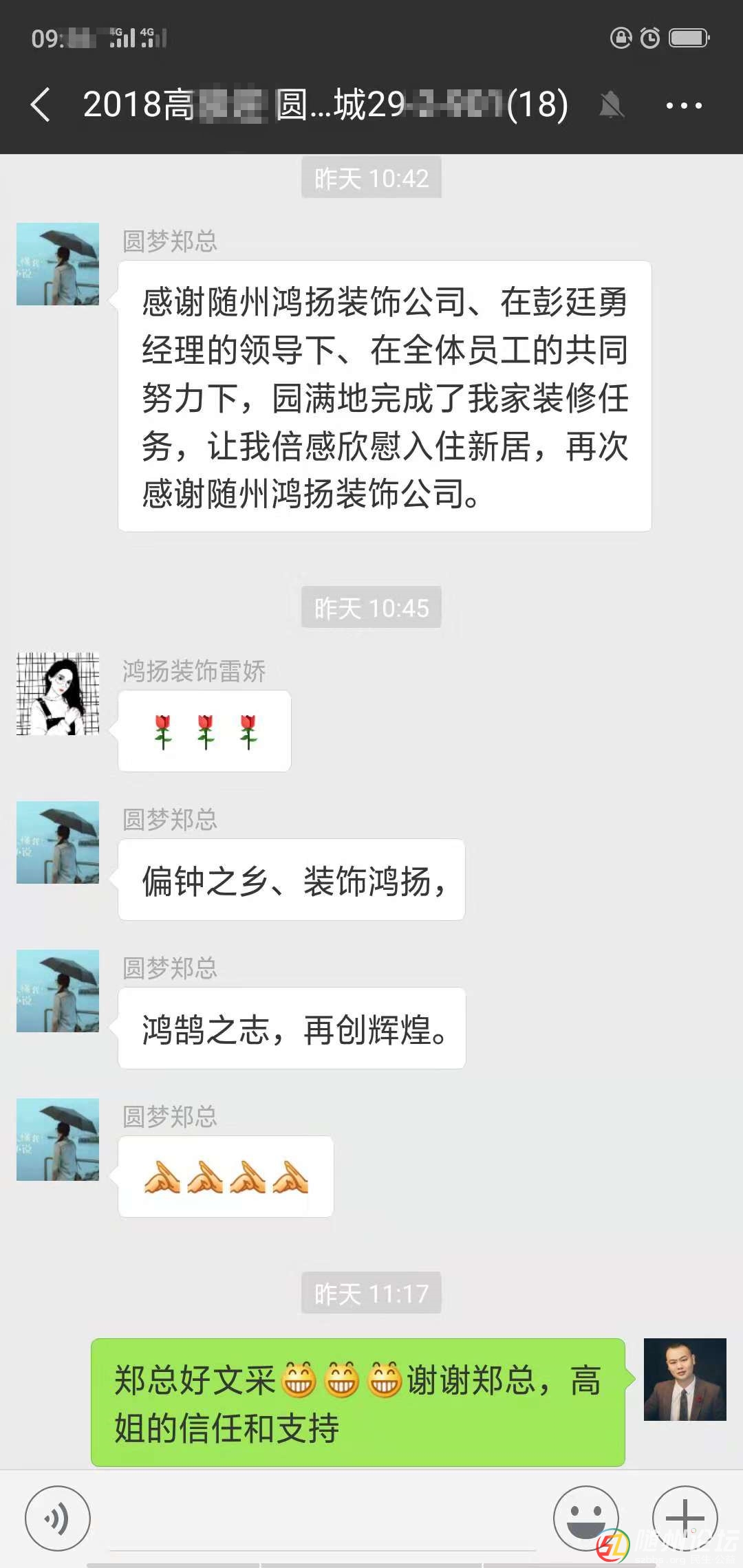Go back from the group chat
743x1568 pixels.
[x=41, y=105]
